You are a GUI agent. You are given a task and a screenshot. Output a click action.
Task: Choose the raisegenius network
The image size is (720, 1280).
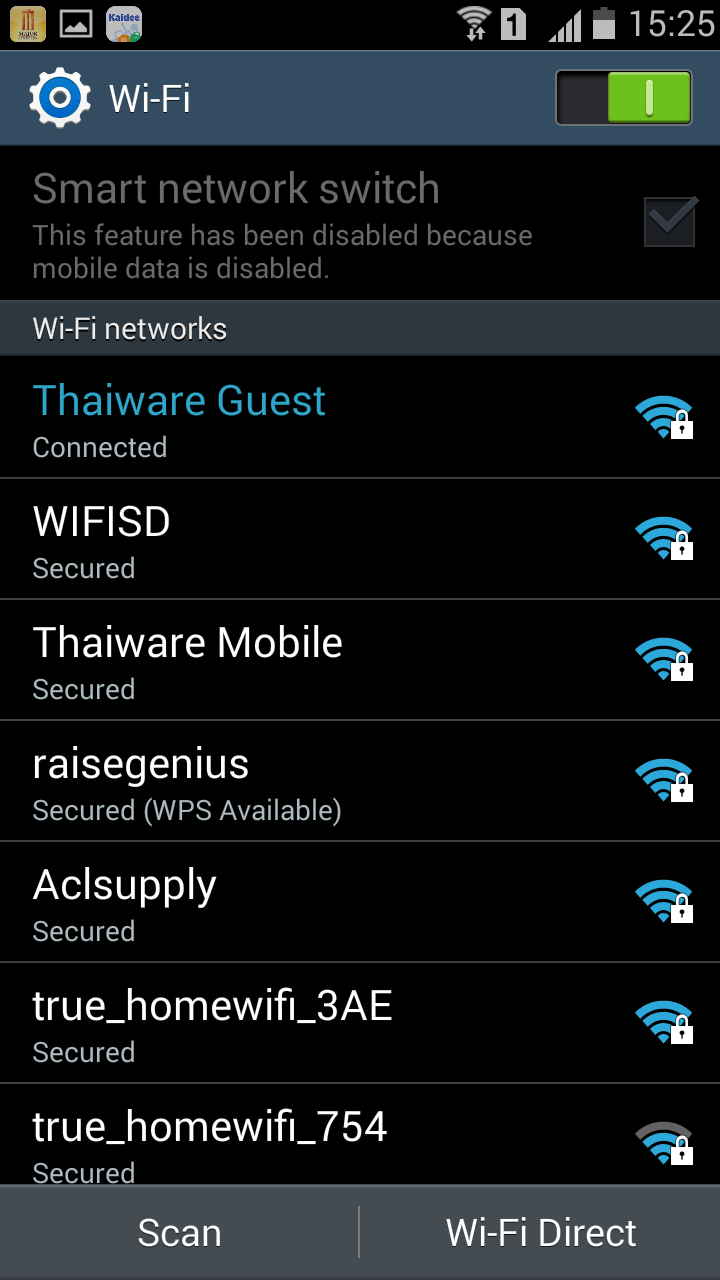pos(360,782)
